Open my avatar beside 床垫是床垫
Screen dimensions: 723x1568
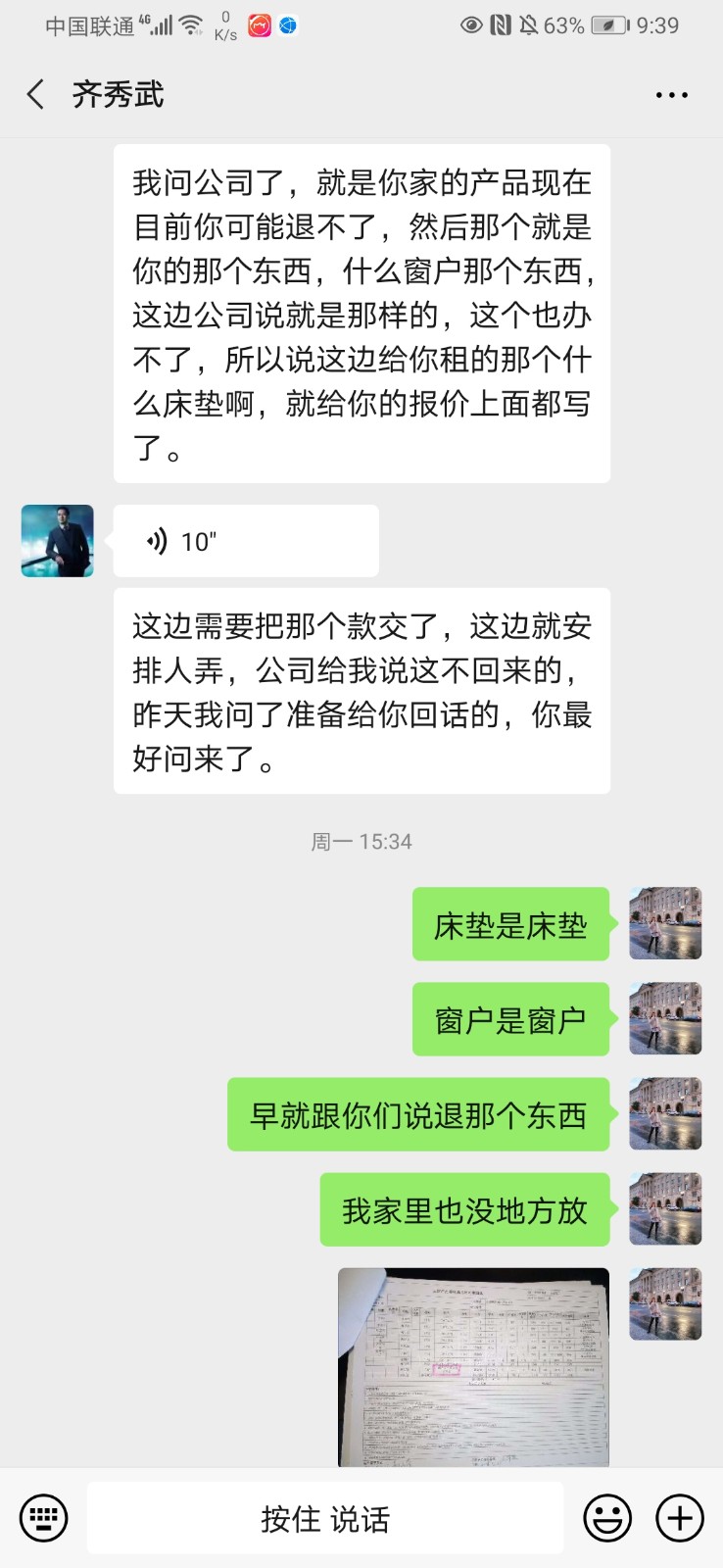click(x=665, y=923)
